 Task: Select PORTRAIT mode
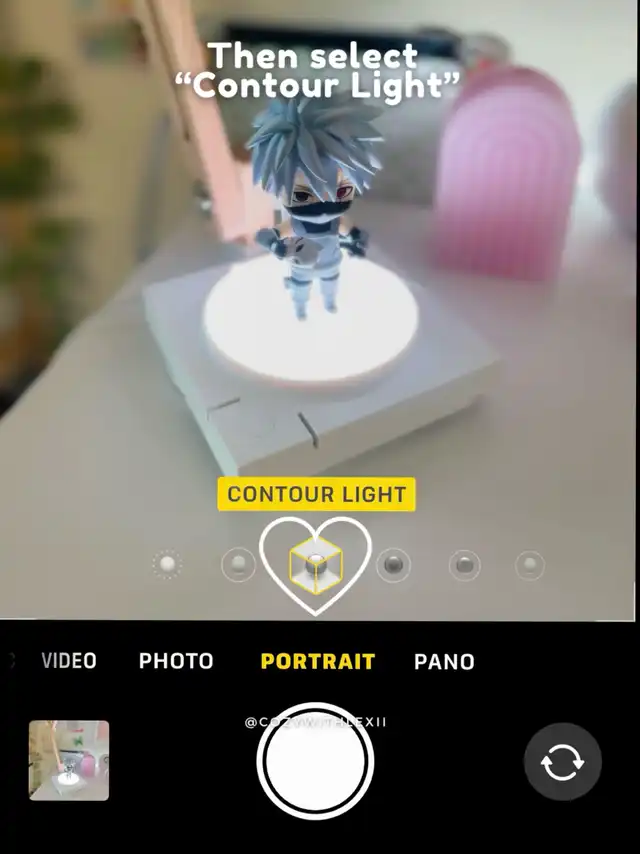pyautogui.click(x=318, y=661)
